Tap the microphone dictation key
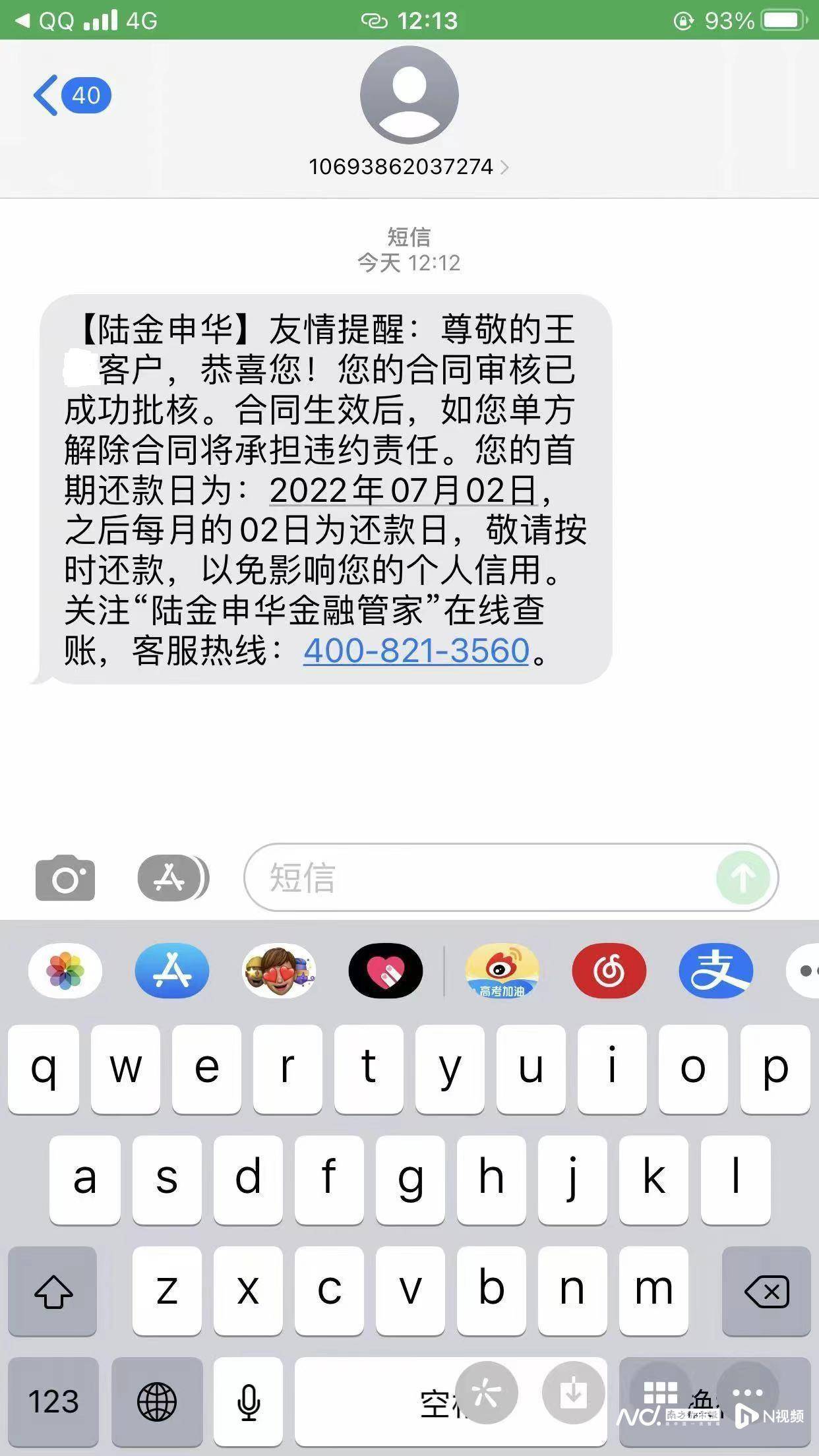The width and height of the screenshot is (819, 1456). tap(247, 1402)
